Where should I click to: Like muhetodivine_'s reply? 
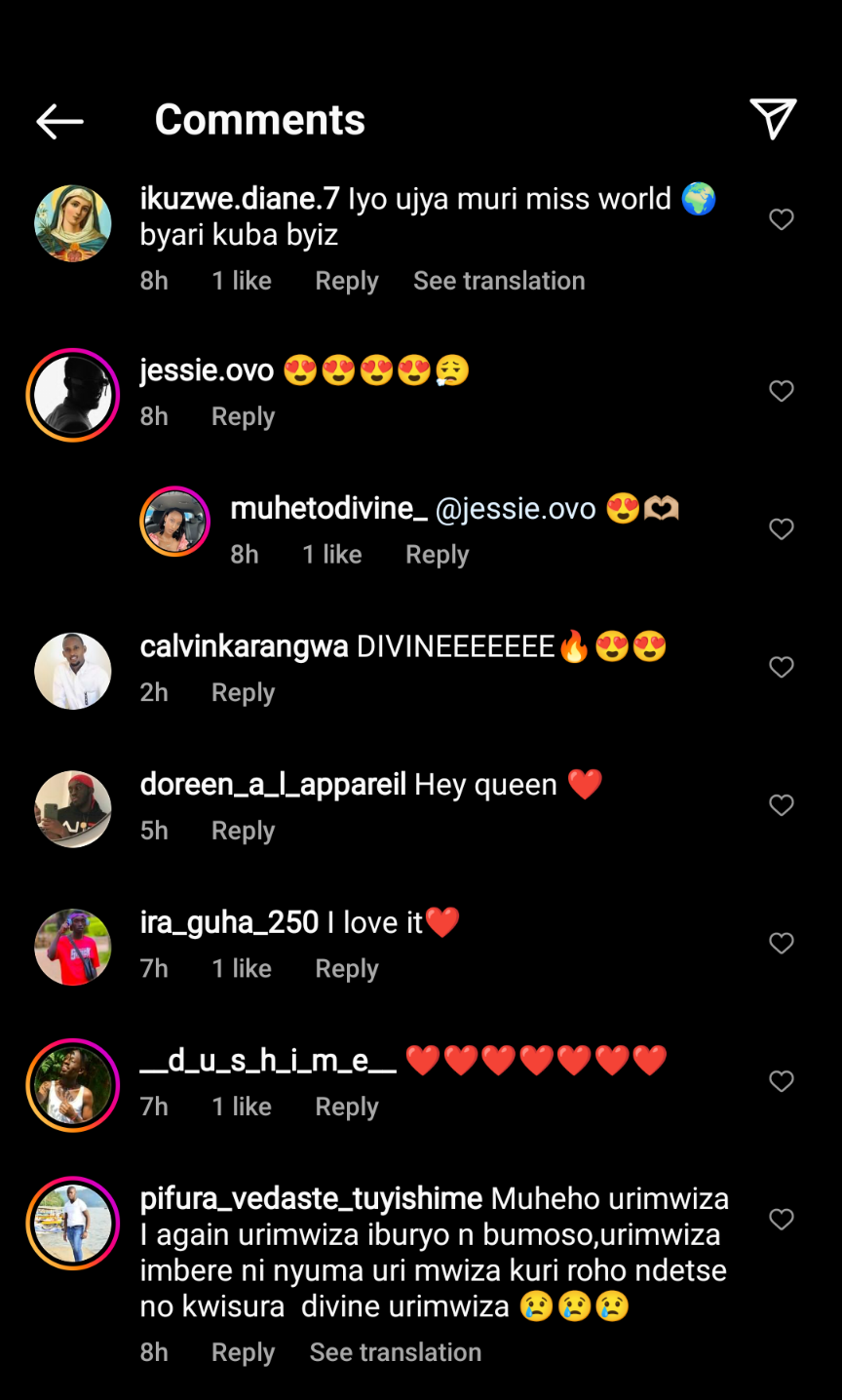coord(782,528)
